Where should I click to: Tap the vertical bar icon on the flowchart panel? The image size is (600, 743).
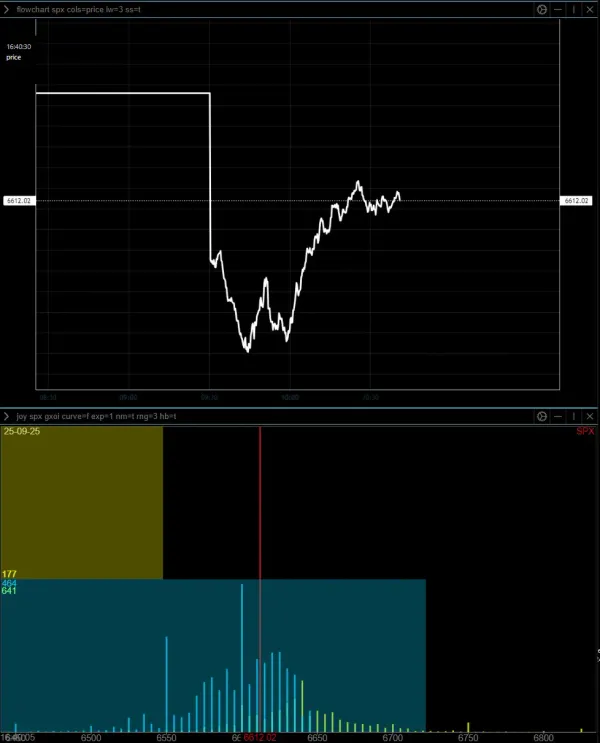click(575, 8)
